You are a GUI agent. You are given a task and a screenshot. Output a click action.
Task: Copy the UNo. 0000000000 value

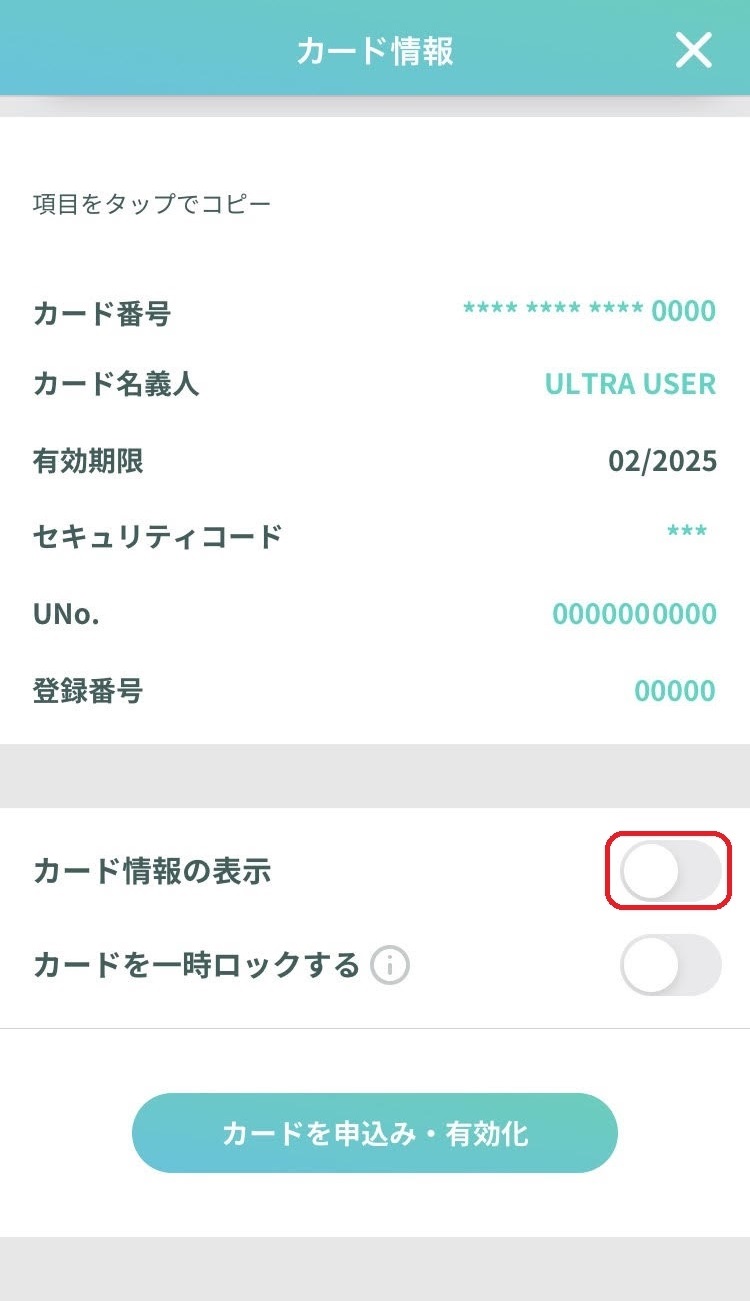(x=634, y=614)
